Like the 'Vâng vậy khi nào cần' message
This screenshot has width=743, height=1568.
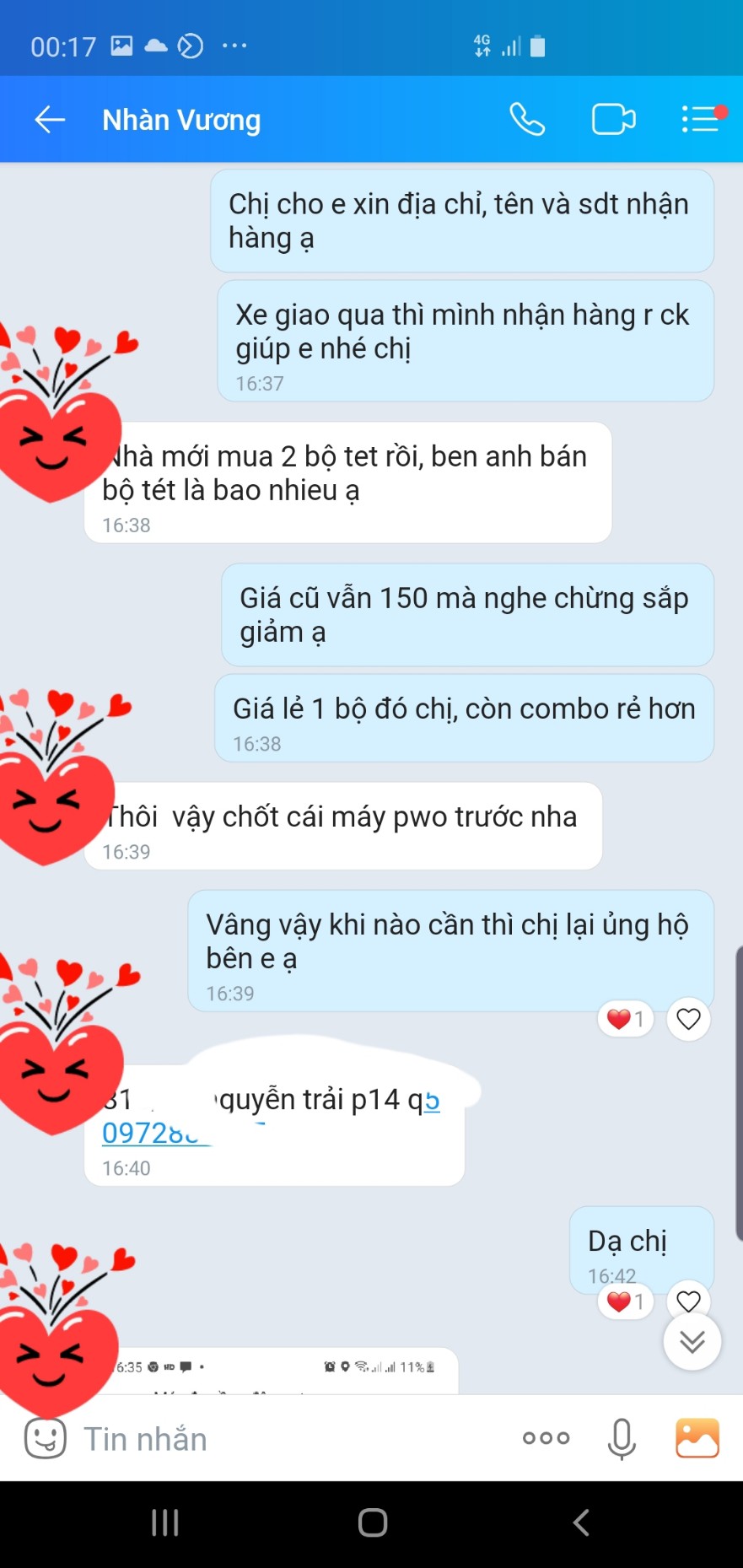click(x=688, y=1019)
